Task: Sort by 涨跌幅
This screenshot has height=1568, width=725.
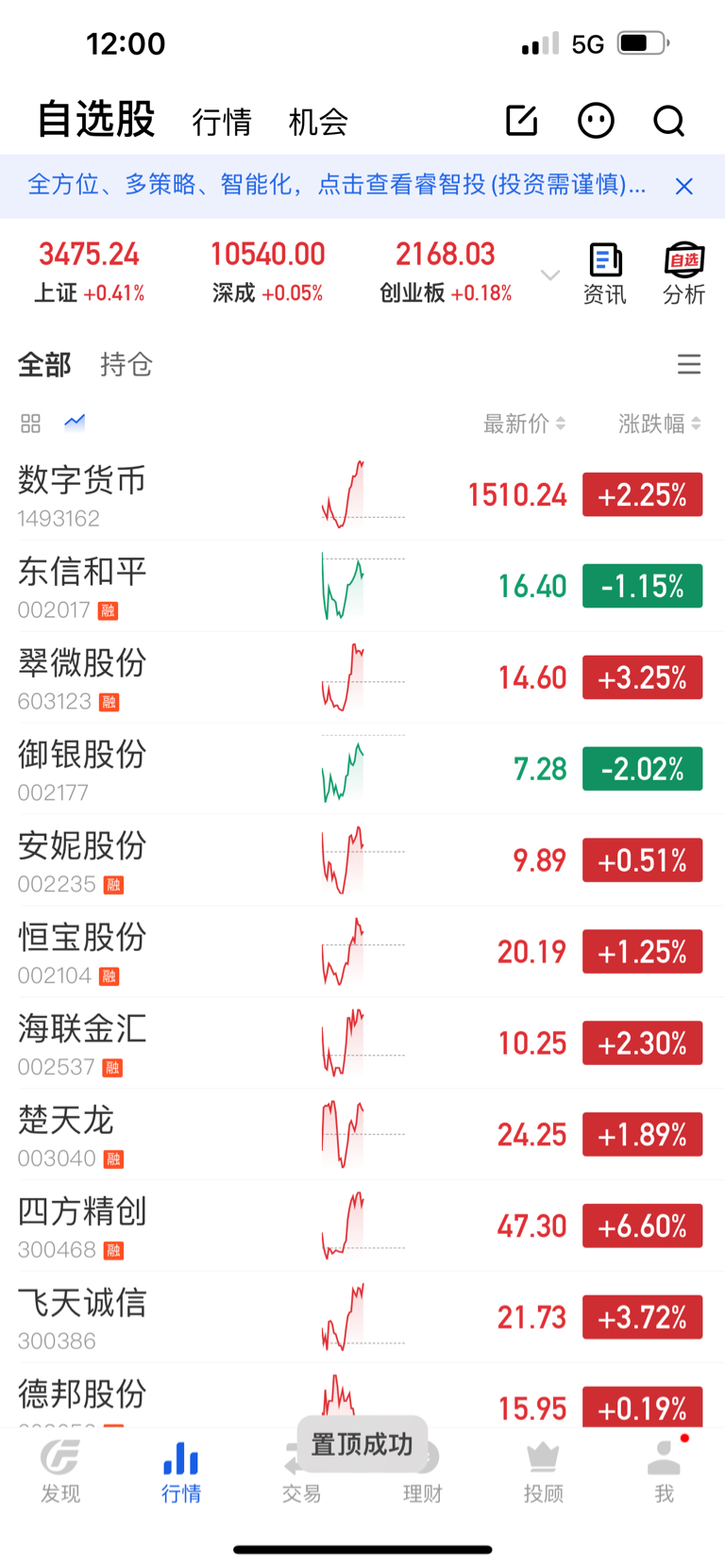Action: (660, 424)
